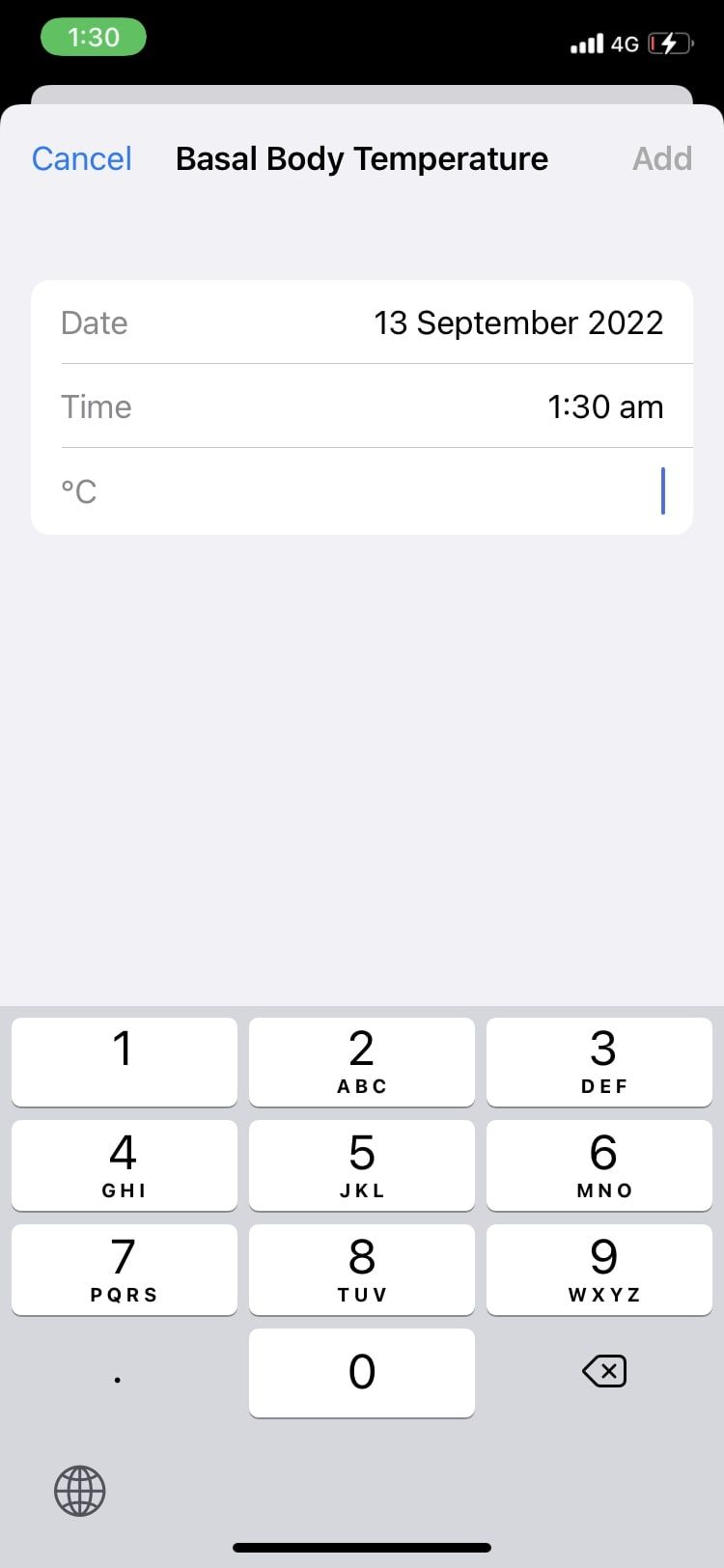Tap the 1 key
Image resolution: width=724 pixels, height=1568 pixels.
click(x=125, y=1061)
